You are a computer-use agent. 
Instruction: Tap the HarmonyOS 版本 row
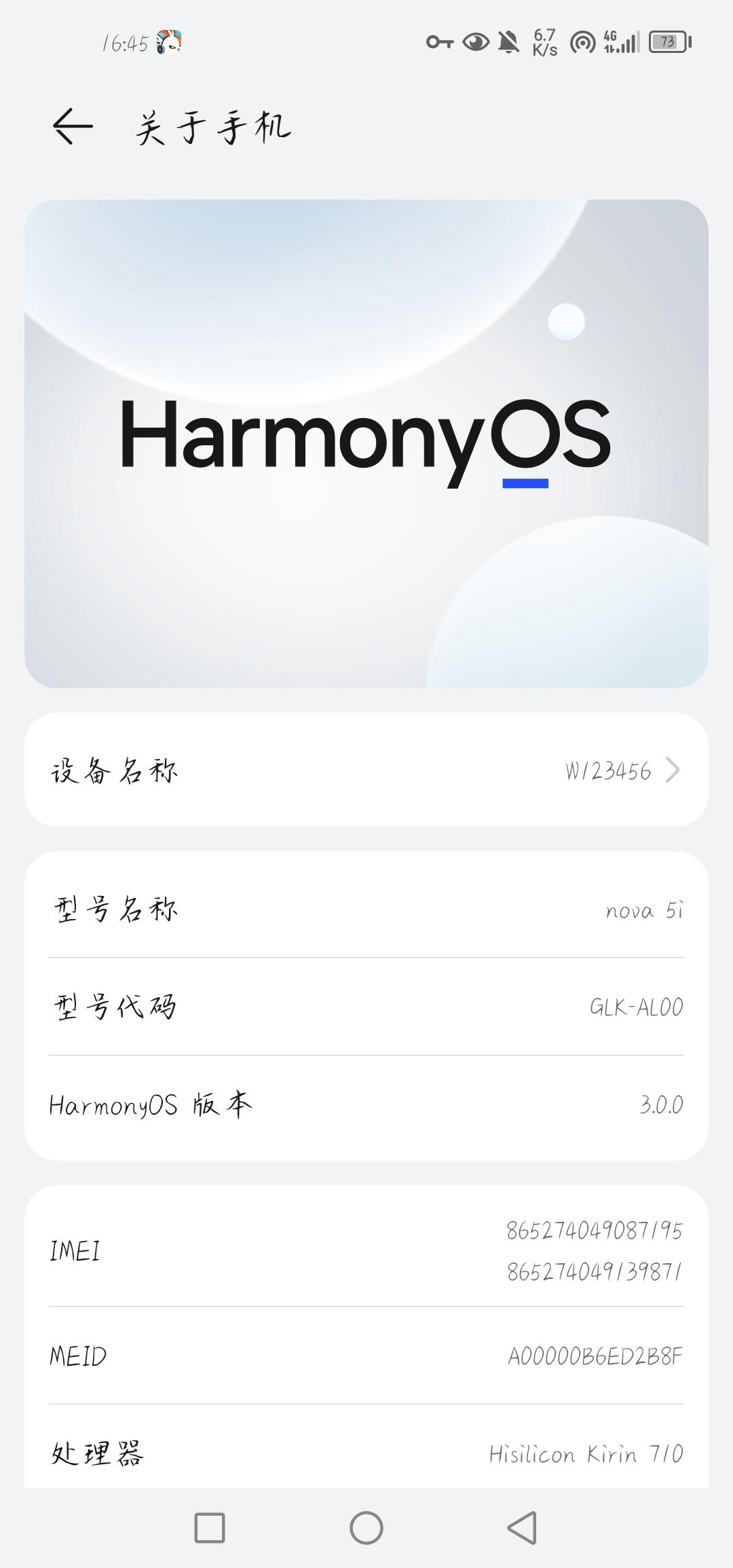coord(366,1105)
